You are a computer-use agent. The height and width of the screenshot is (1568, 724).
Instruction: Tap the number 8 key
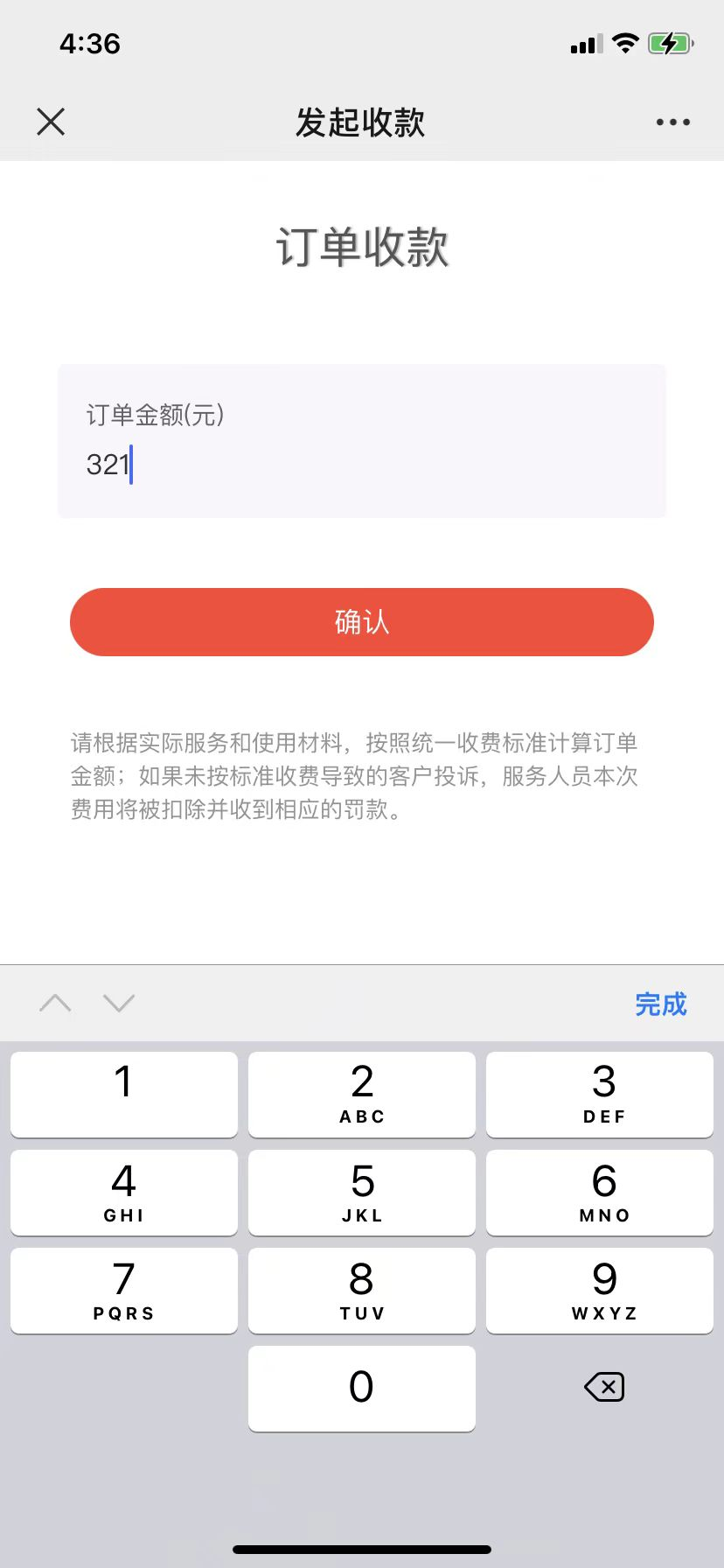point(361,1290)
